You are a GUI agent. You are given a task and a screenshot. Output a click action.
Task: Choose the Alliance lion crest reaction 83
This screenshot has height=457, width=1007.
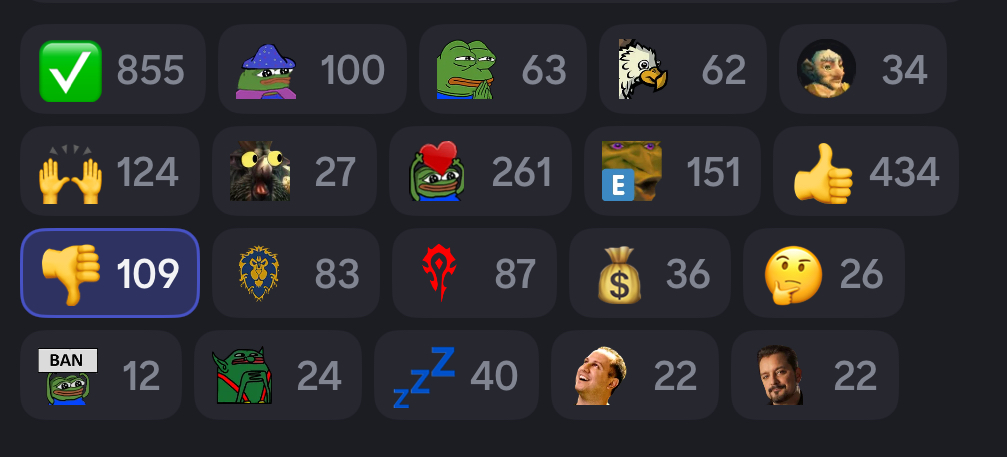[295, 273]
